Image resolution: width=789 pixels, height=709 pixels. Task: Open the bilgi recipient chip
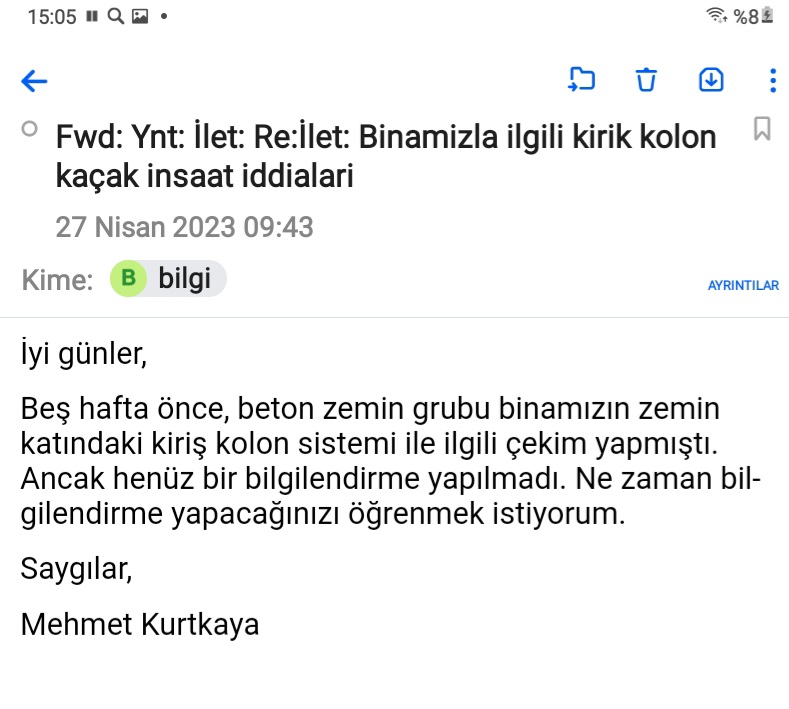(x=169, y=279)
